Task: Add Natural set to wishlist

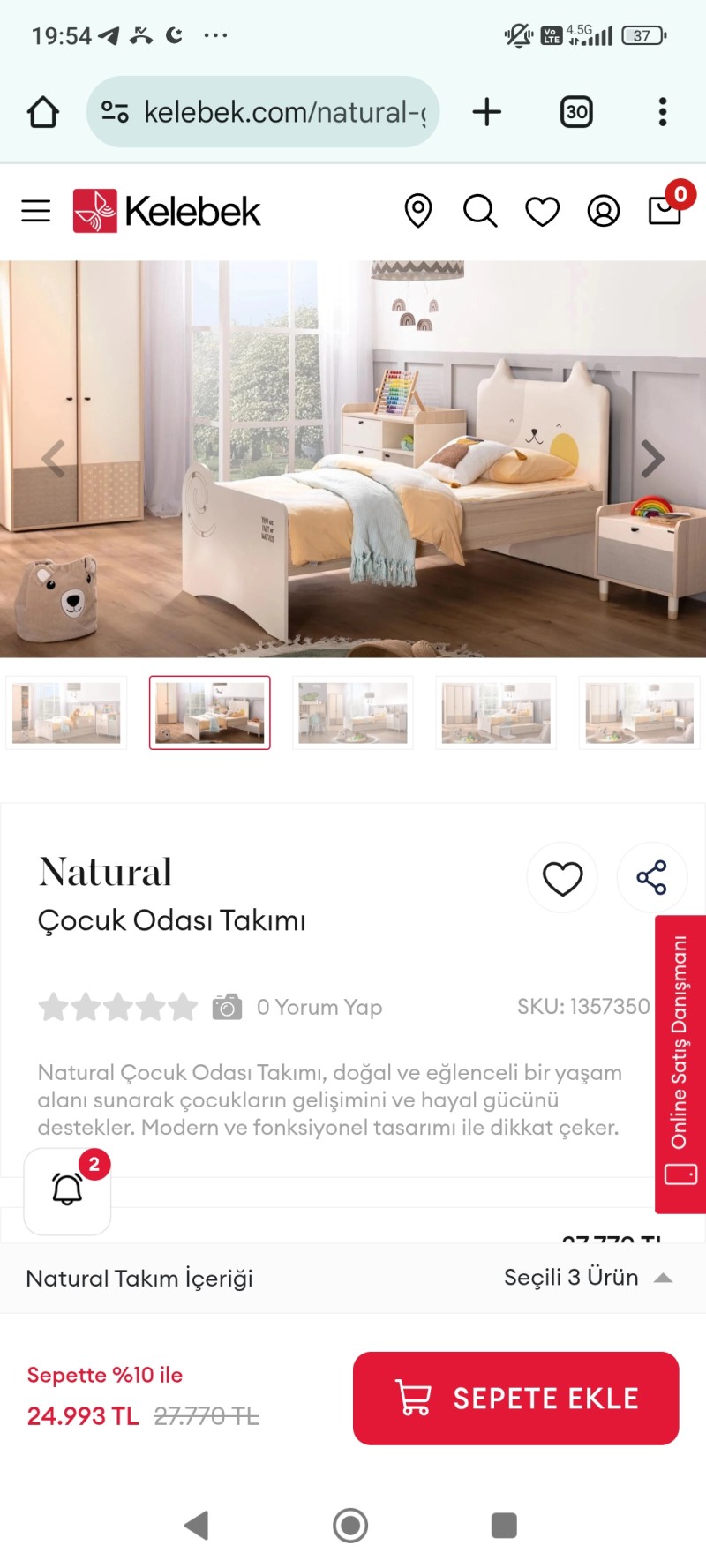Action: point(562,878)
